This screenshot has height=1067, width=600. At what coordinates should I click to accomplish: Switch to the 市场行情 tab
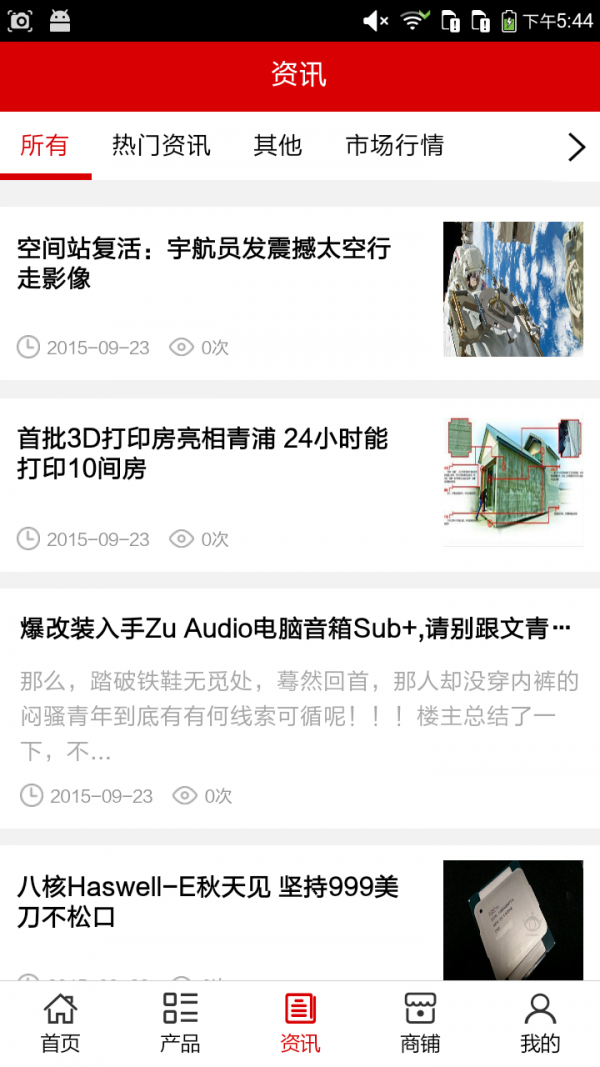394,146
